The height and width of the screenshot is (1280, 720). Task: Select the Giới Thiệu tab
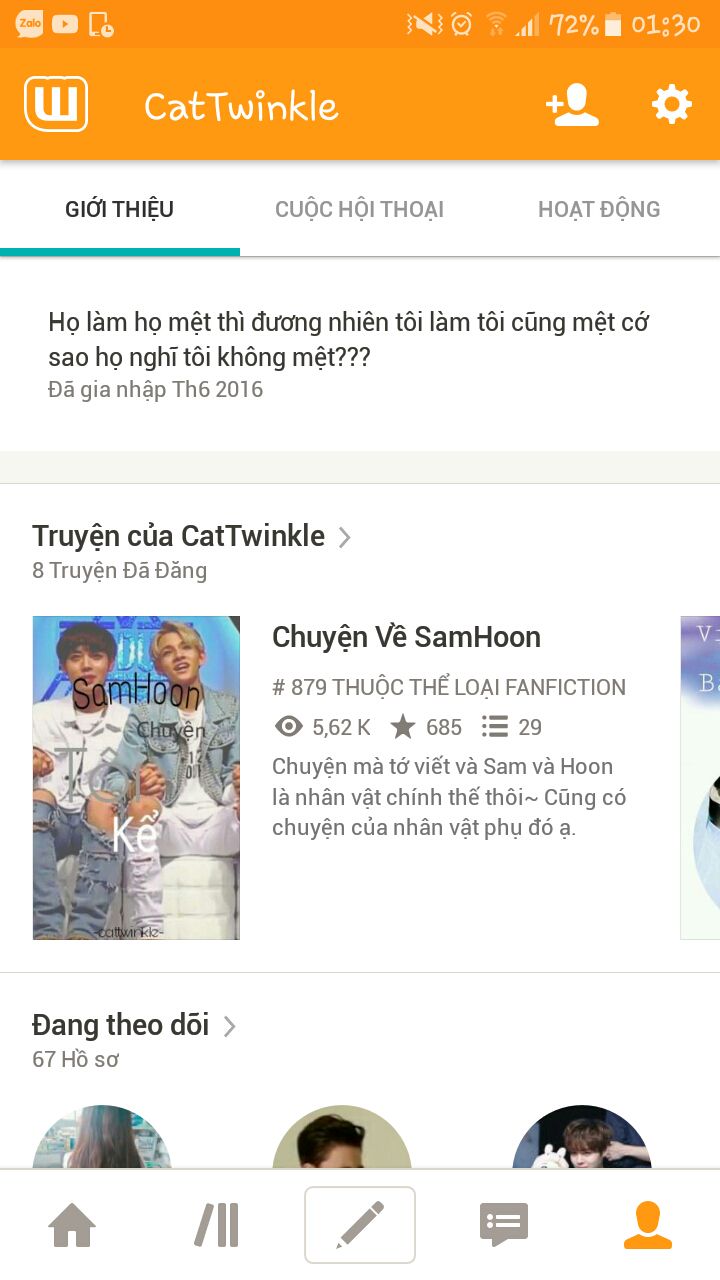pos(120,209)
